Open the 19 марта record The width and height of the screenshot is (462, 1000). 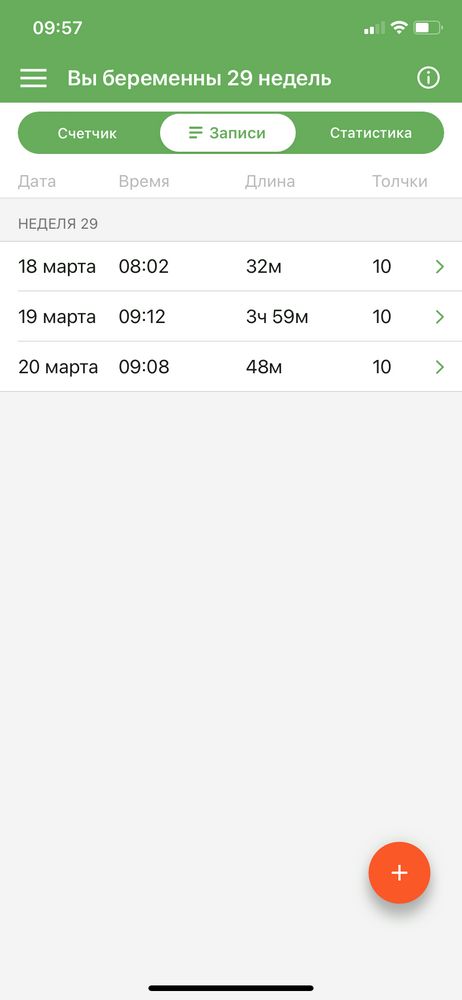pyautogui.click(x=231, y=317)
